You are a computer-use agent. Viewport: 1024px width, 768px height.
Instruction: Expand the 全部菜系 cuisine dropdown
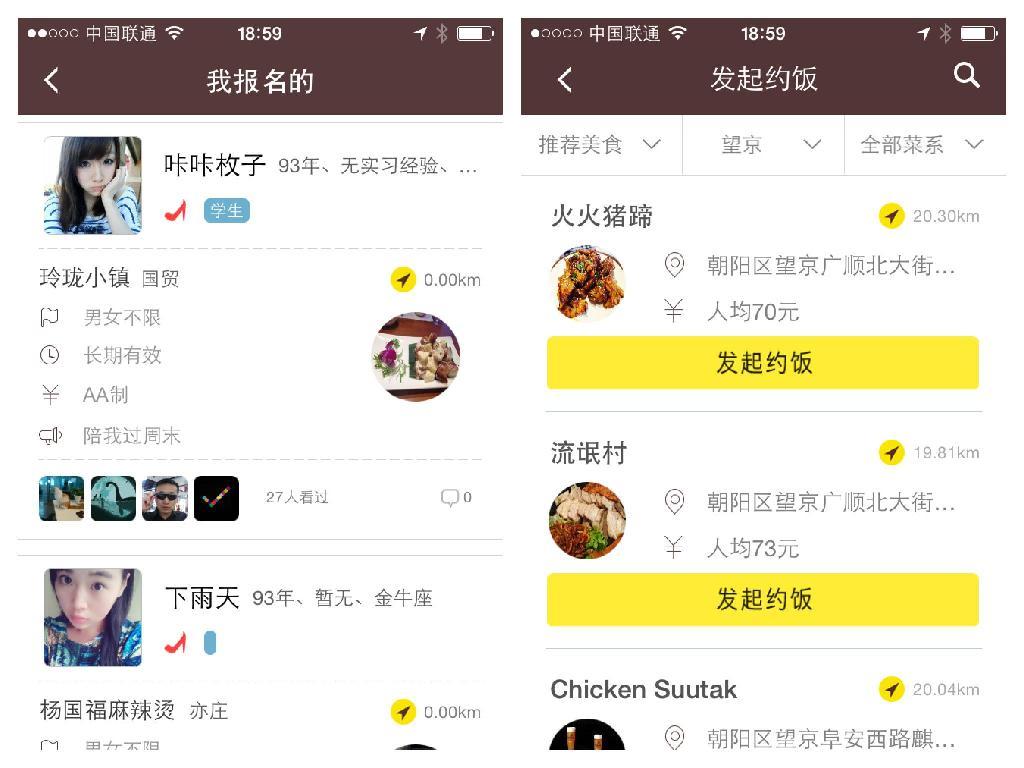[x=922, y=145]
